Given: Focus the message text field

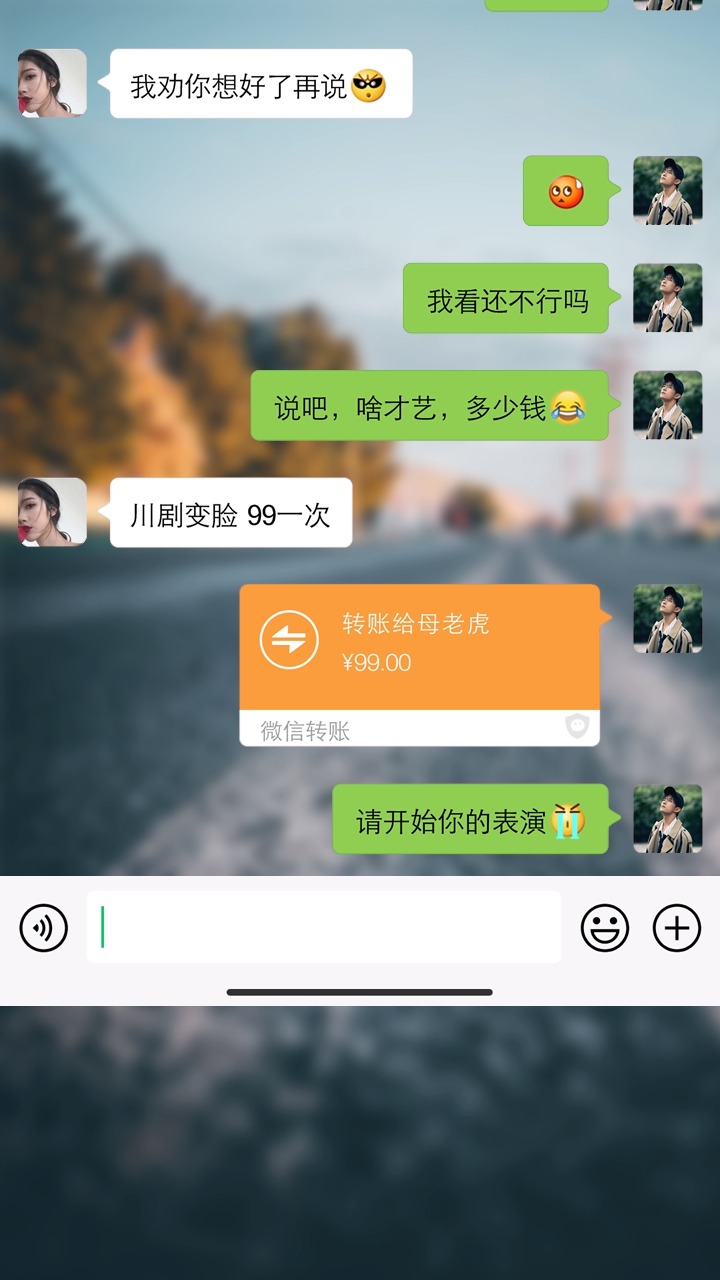Looking at the screenshot, I should [x=323, y=928].
